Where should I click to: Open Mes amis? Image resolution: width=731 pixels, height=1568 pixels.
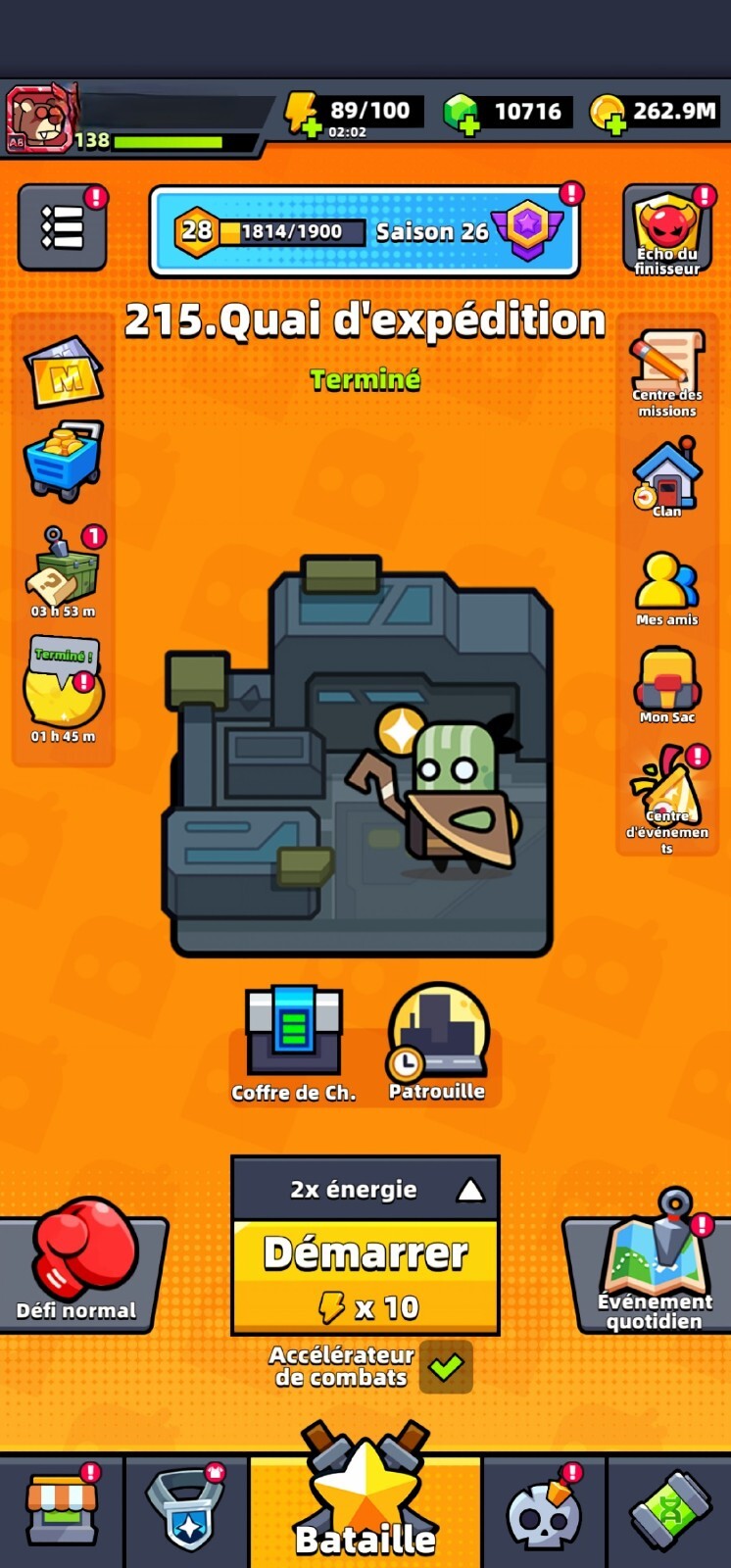[666, 586]
